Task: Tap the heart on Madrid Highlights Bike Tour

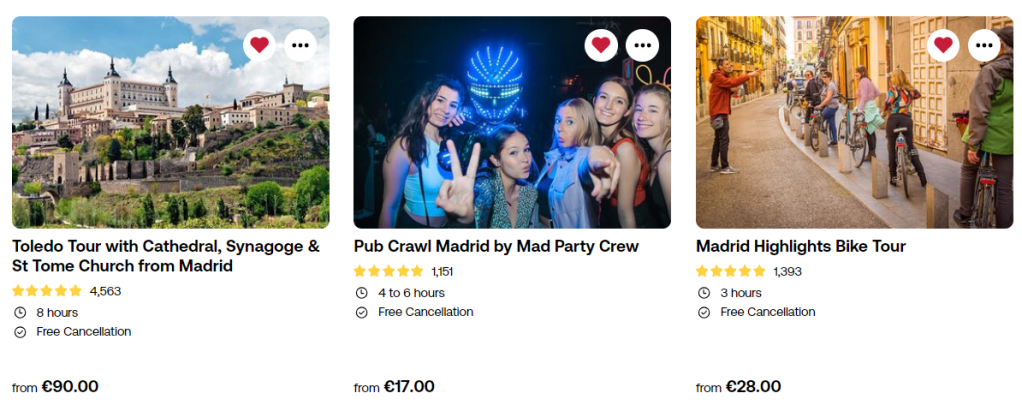Action: (943, 45)
